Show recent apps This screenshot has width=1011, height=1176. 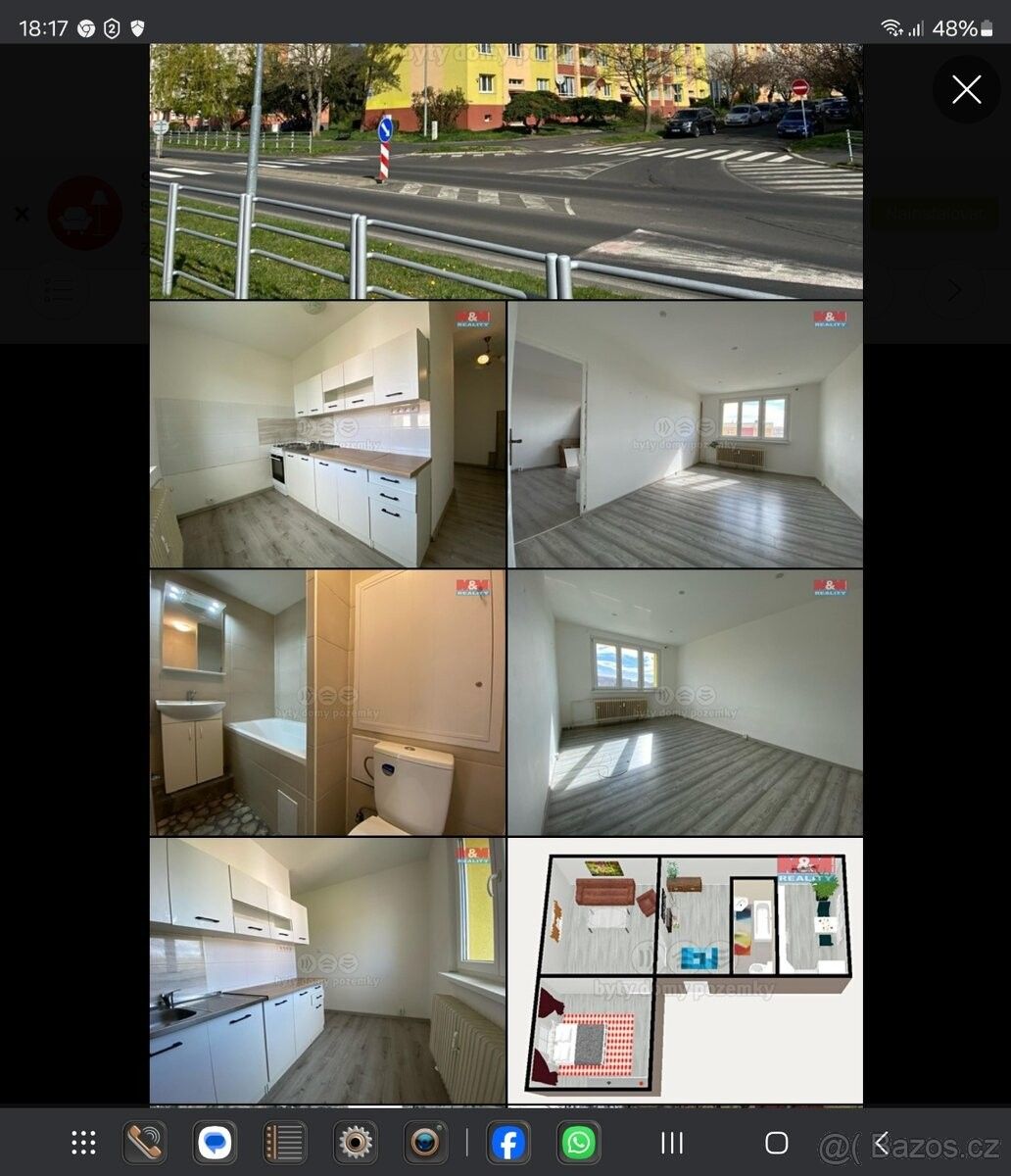click(x=672, y=1143)
